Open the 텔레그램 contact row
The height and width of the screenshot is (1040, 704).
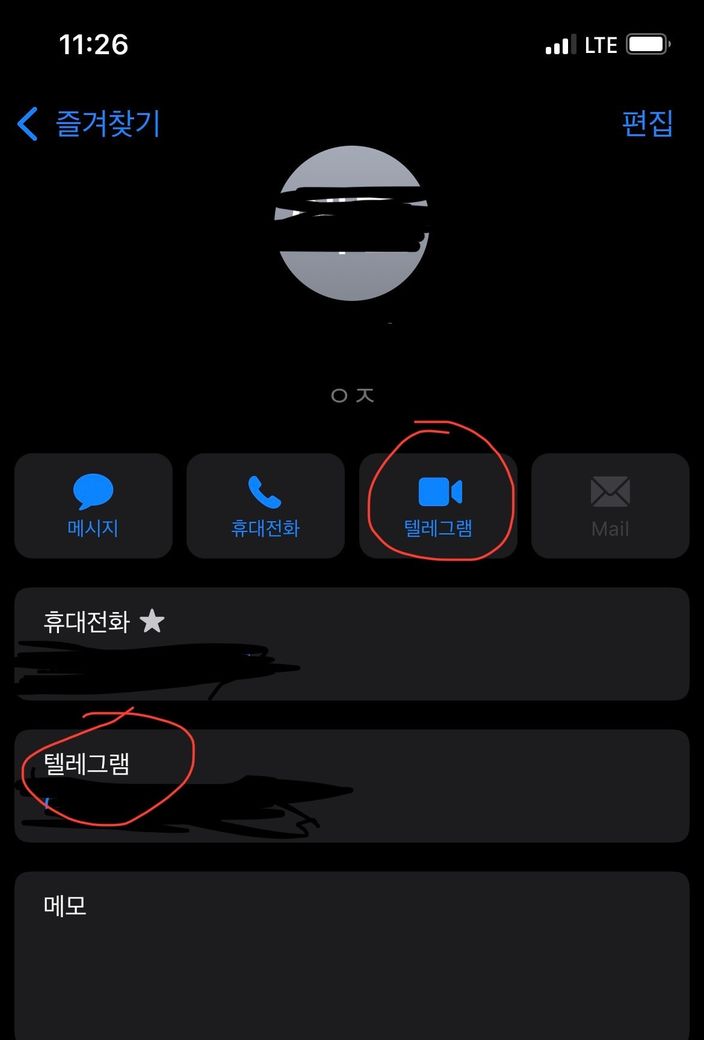[x=351, y=786]
